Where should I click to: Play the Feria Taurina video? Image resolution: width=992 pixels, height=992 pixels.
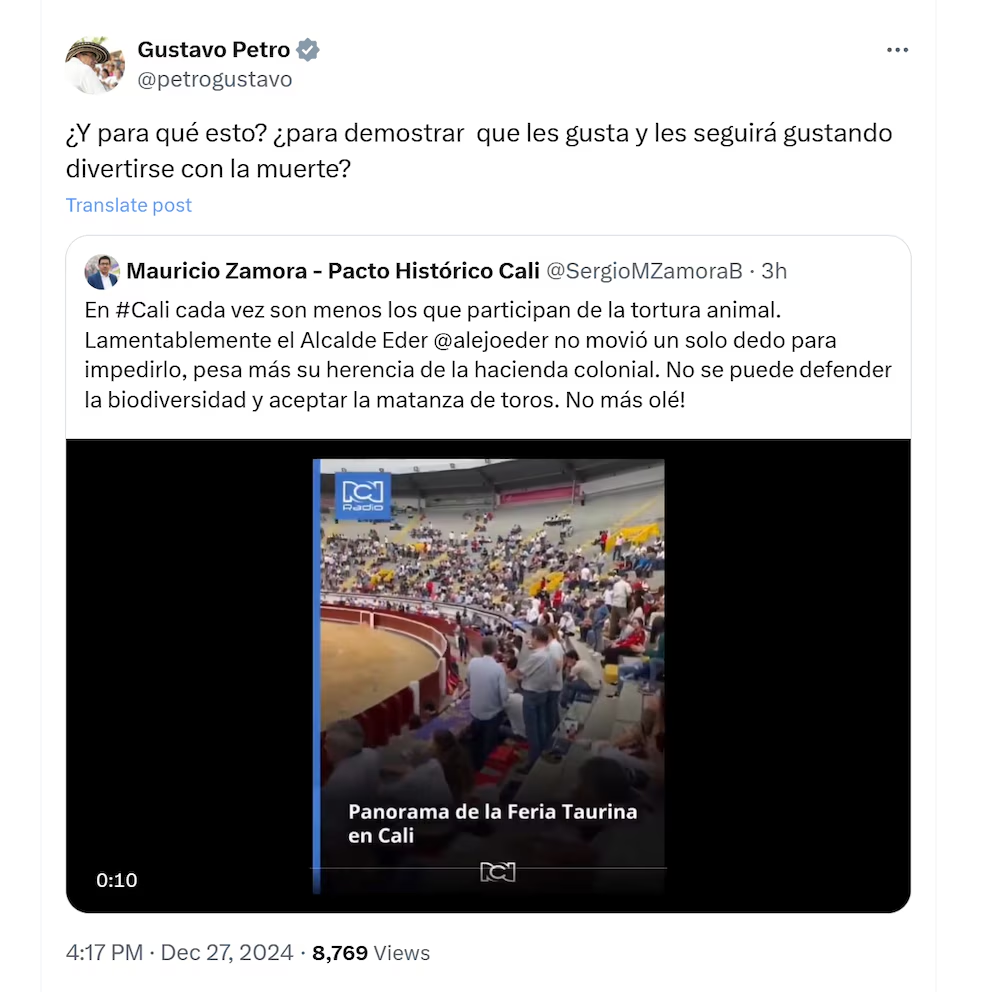coord(489,675)
